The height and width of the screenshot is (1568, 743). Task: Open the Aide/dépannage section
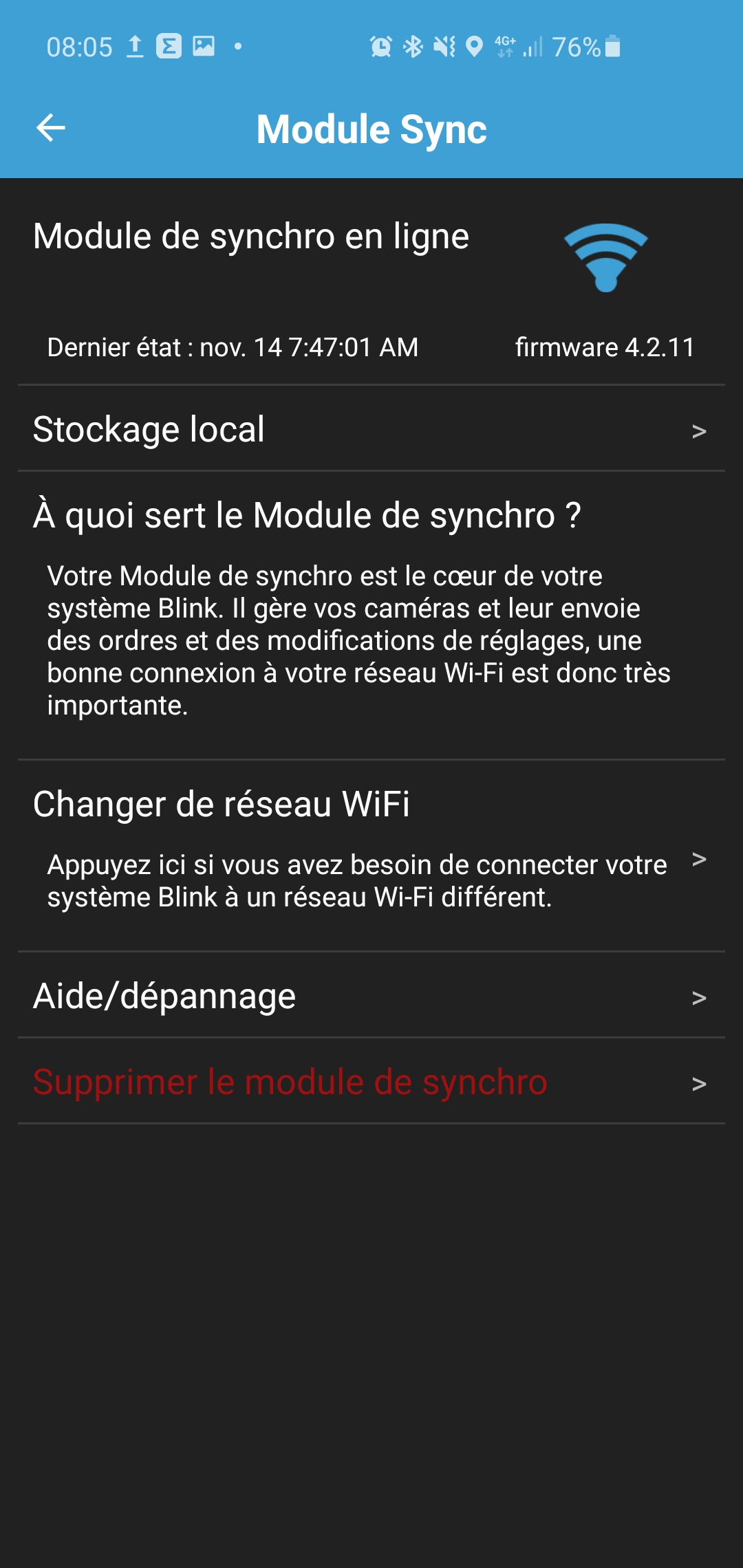[371, 996]
